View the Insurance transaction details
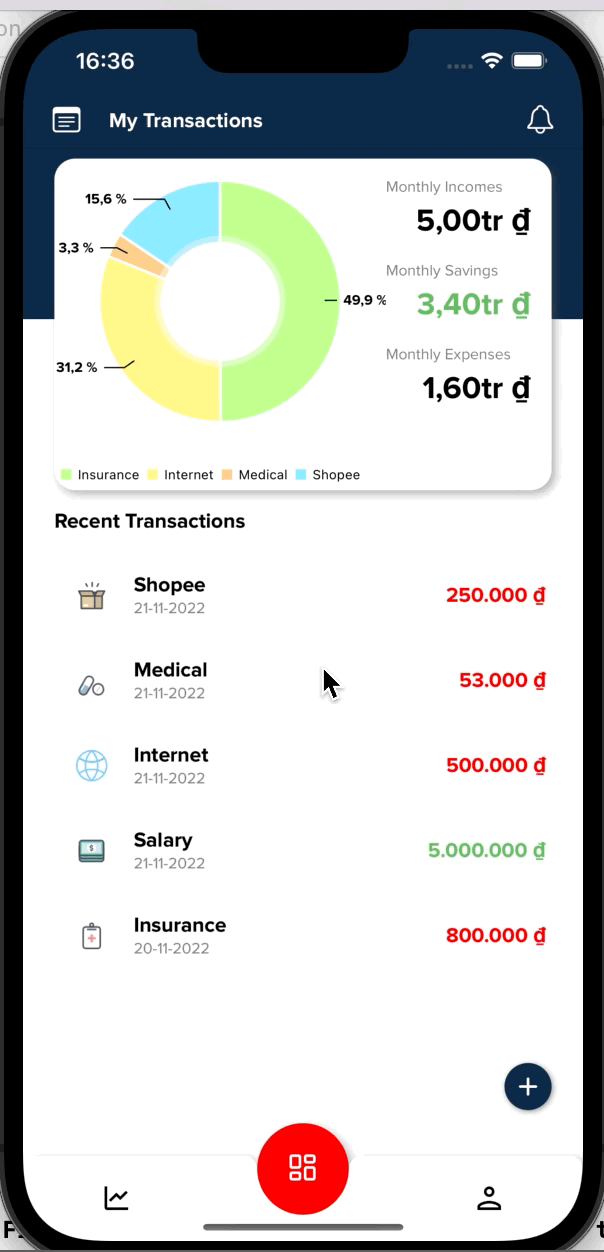The height and width of the screenshot is (1252, 604). (x=302, y=935)
